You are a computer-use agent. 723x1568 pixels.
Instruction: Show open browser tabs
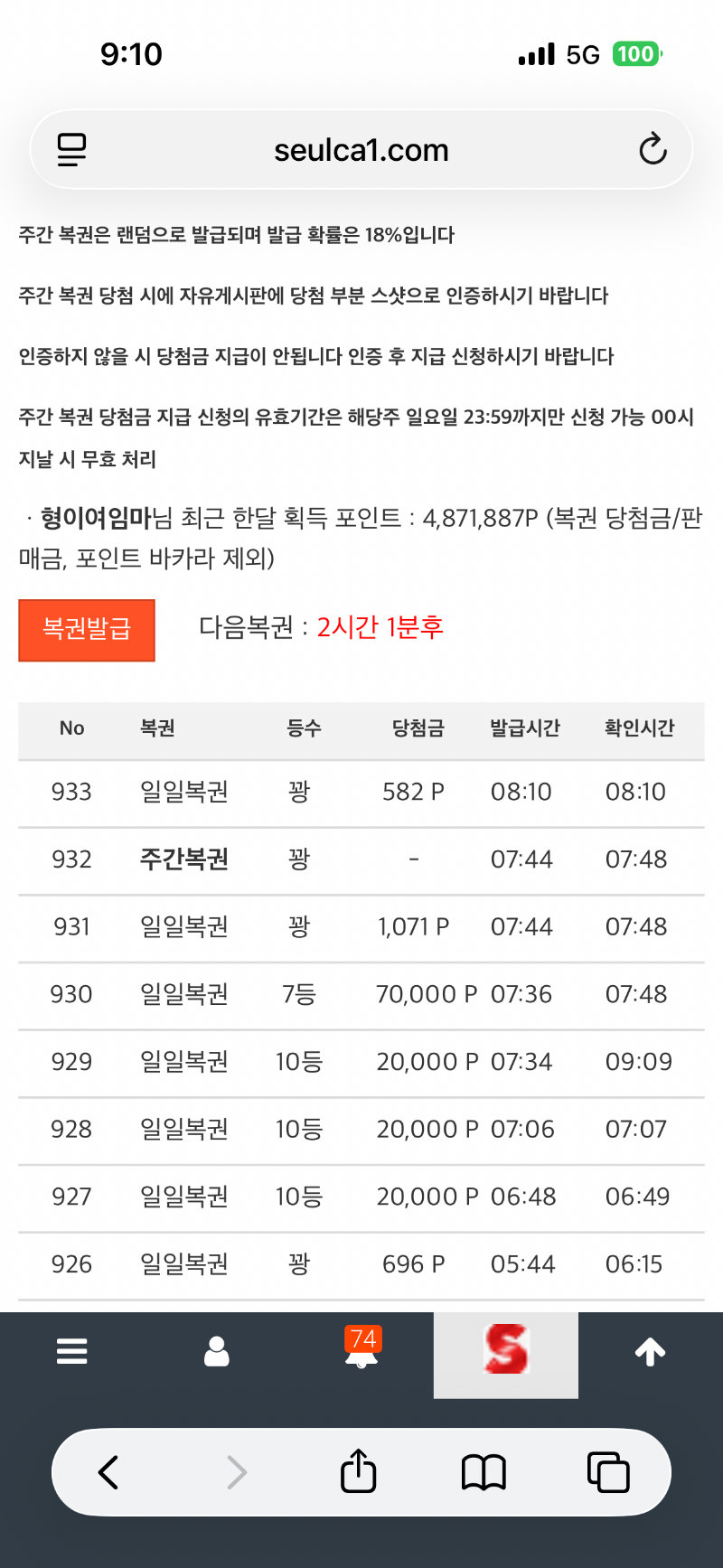point(608,1472)
